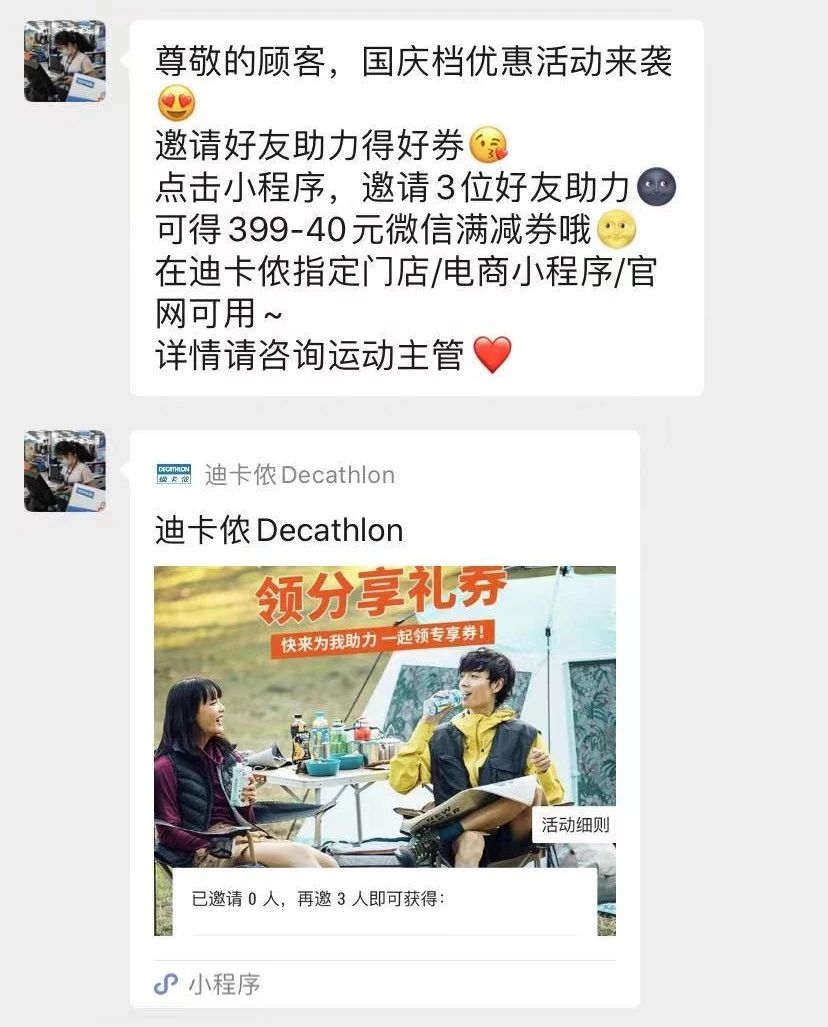Tap sender avatar beside the Decathlon mini program
The image size is (828, 1027).
coord(65,471)
